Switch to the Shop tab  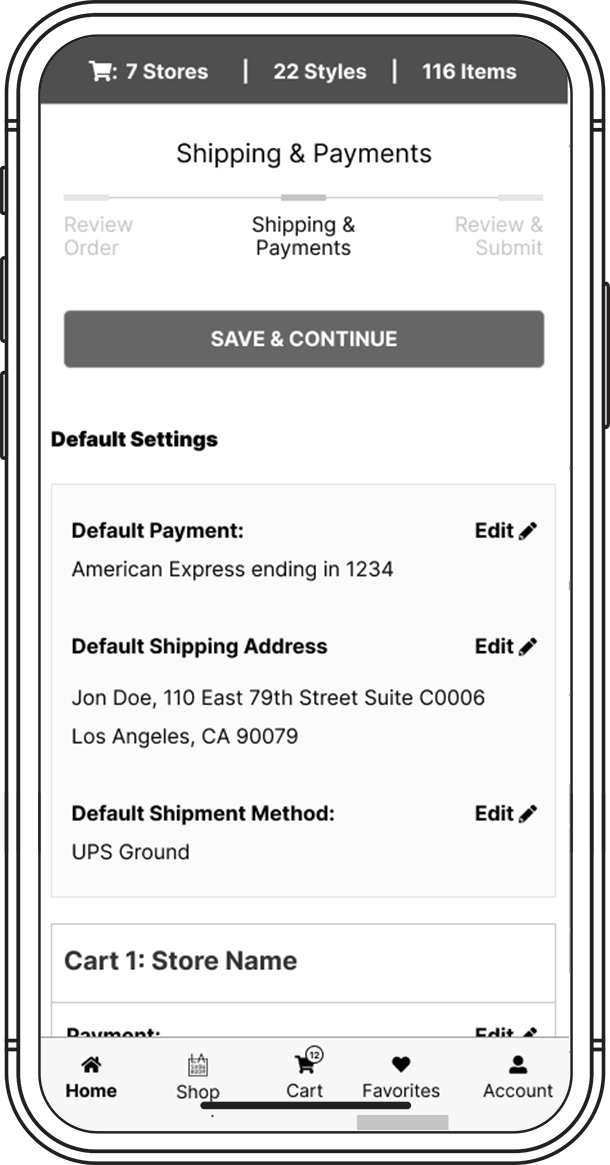[197, 1077]
